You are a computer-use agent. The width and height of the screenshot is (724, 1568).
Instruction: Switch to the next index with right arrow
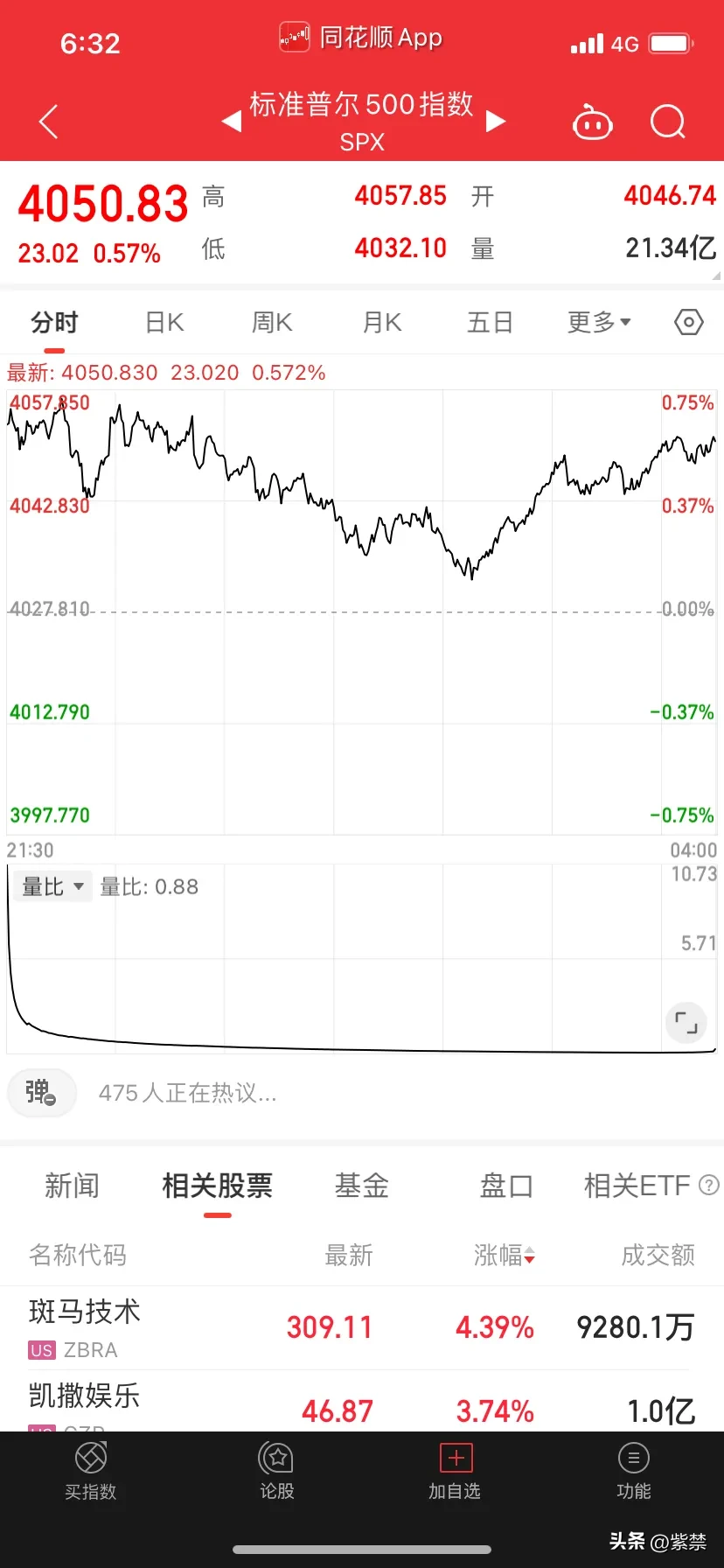coord(496,122)
